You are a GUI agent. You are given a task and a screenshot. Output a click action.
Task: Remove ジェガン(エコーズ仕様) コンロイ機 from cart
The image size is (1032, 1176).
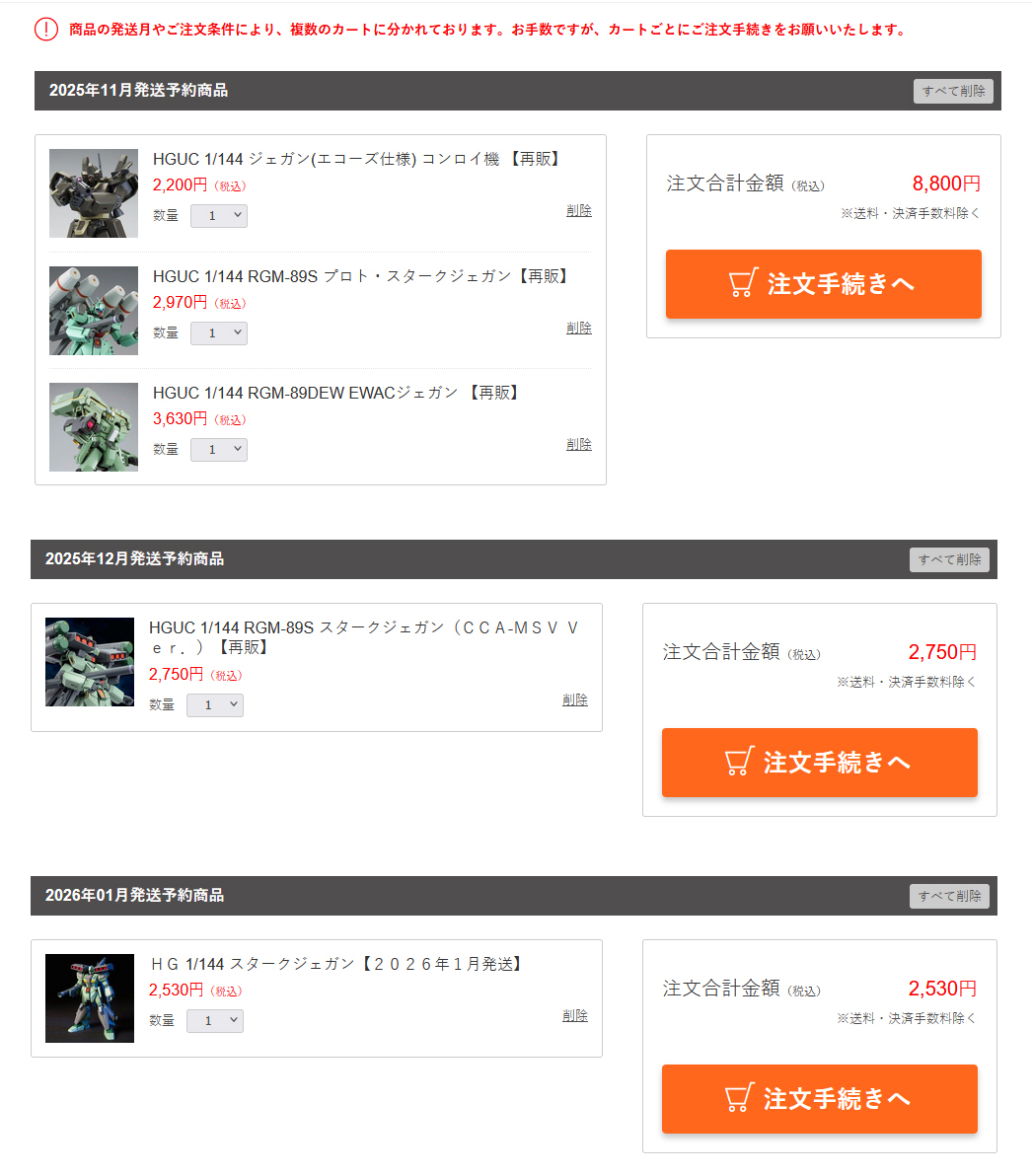tap(578, 210)
